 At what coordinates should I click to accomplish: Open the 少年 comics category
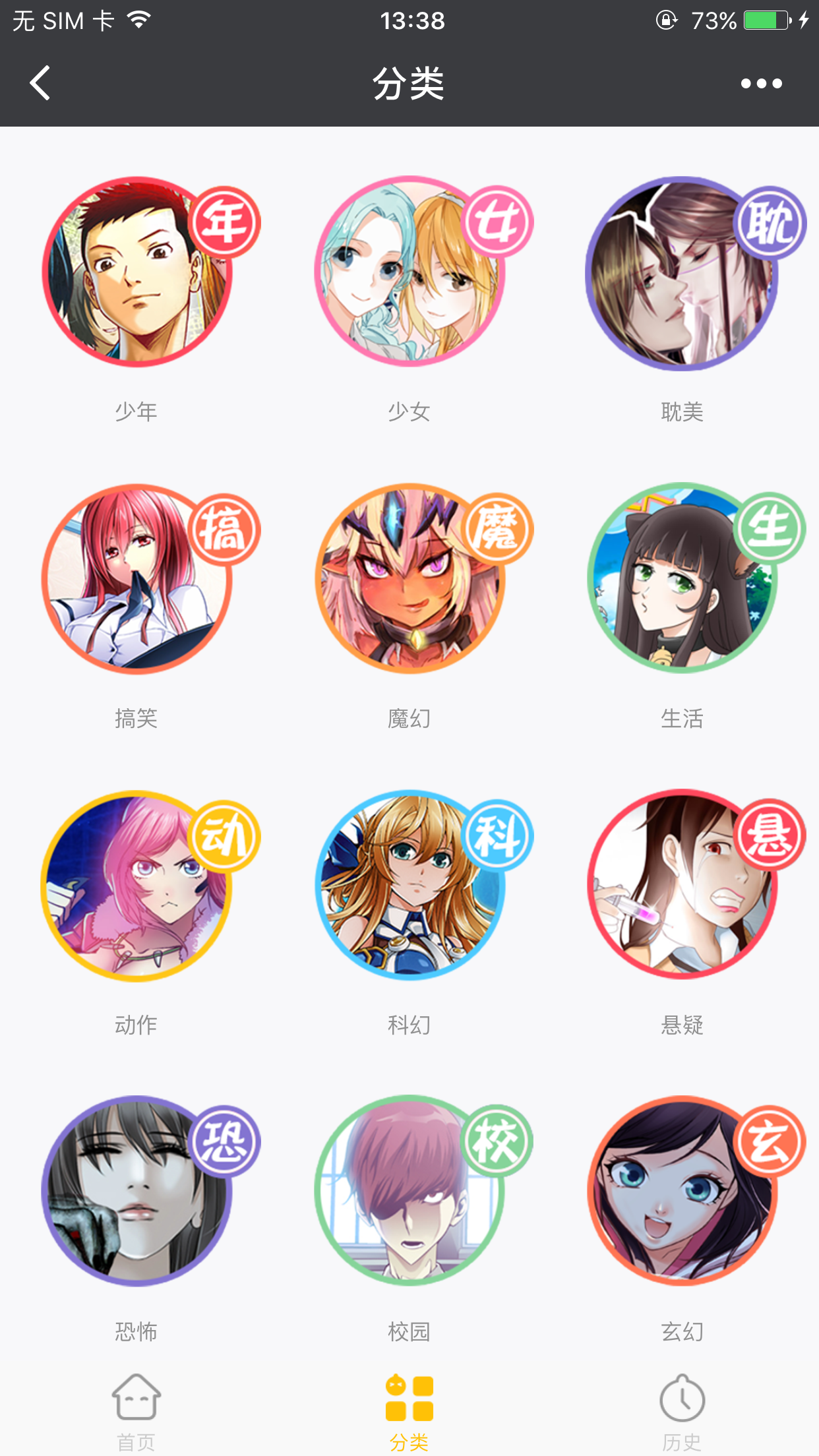point(137,272)
